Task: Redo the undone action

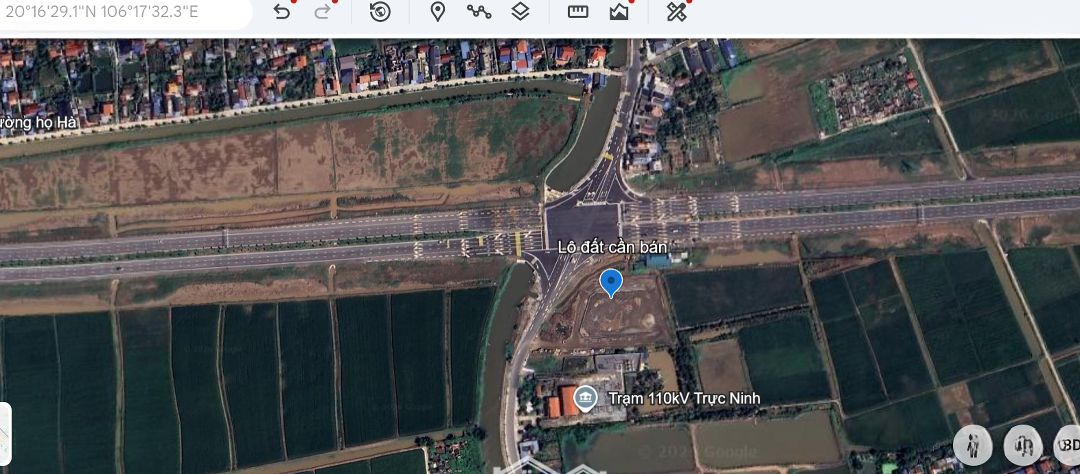Action: pos(322,12)
